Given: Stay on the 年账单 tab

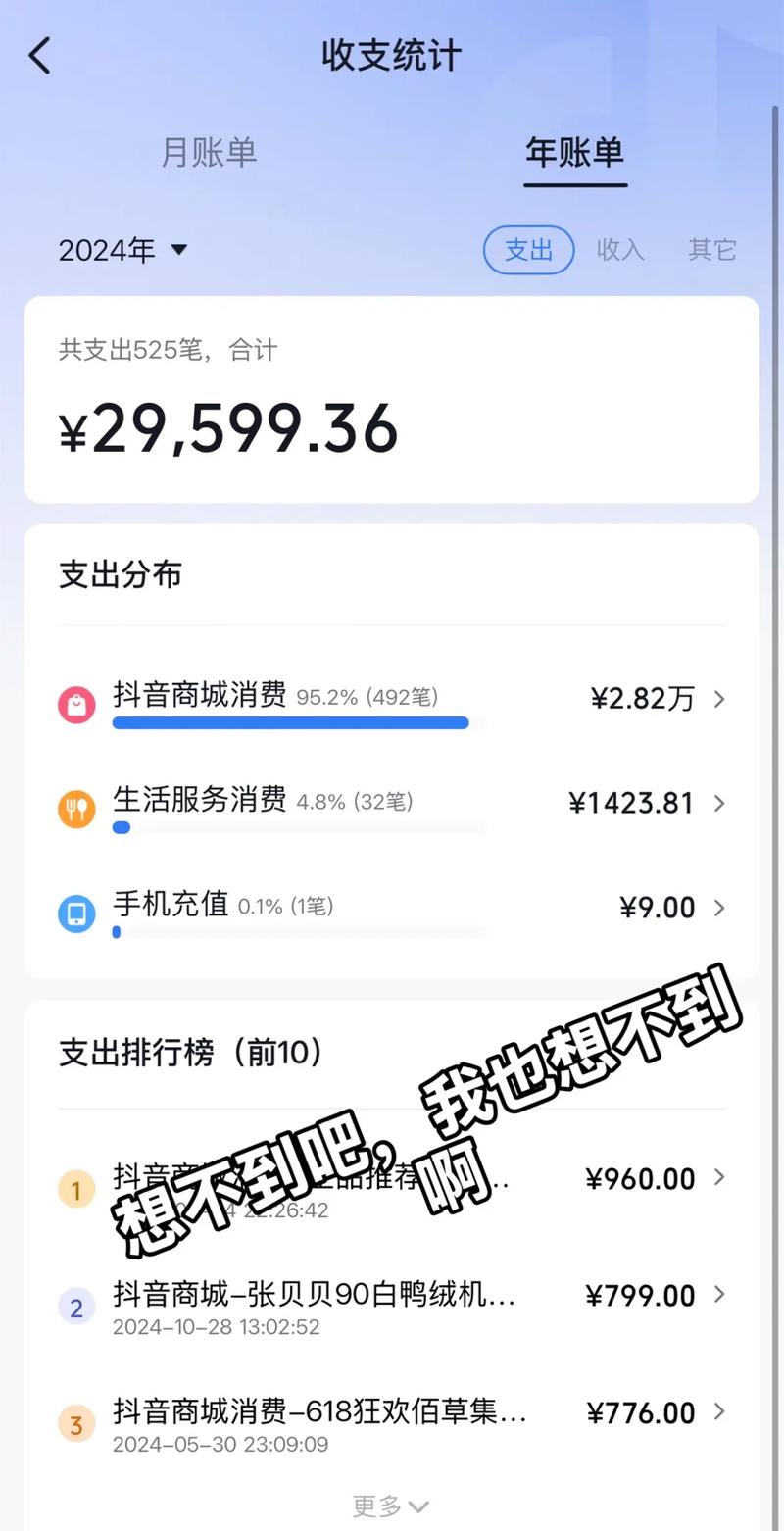Looking at the screenshot, I should tap(575, 152).
